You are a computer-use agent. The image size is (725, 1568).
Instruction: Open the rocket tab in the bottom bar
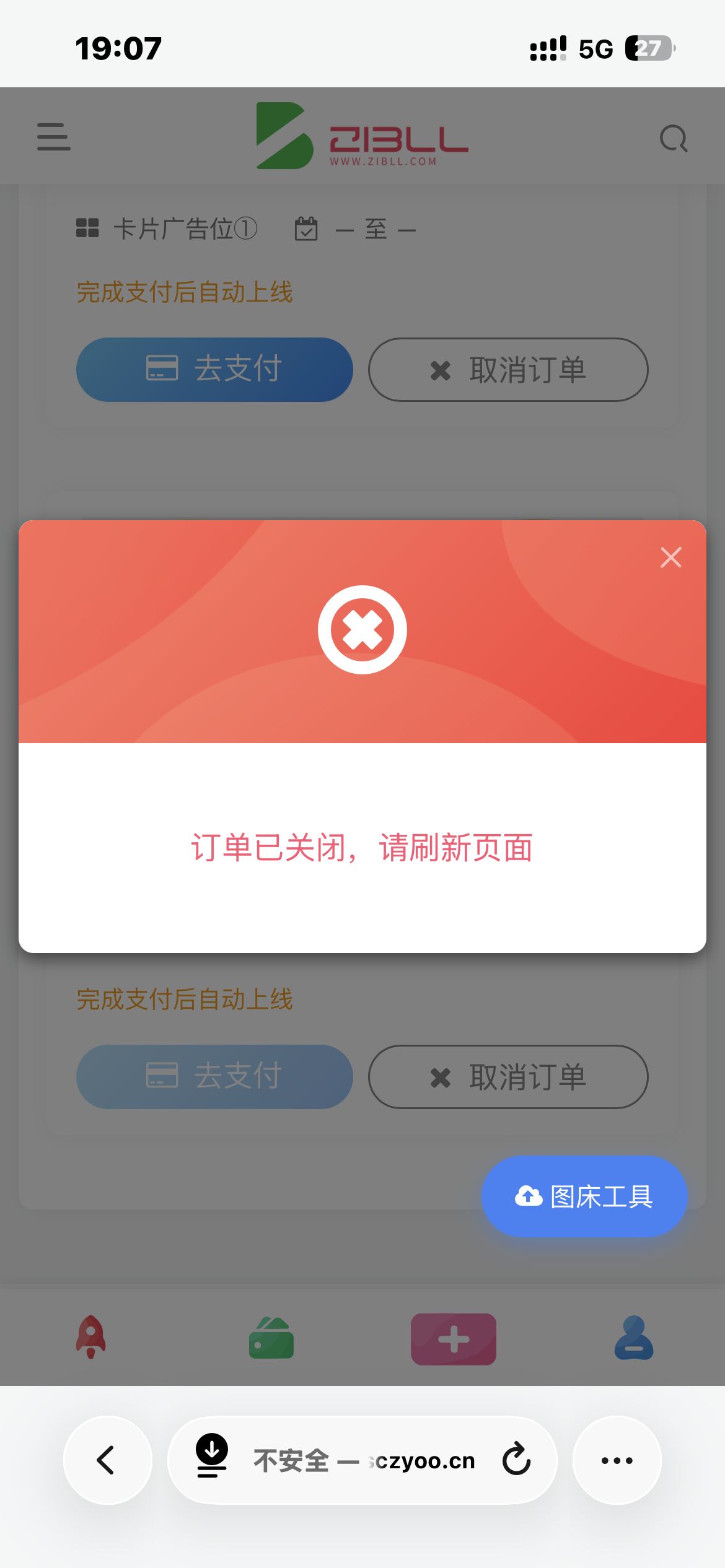click(x=91, y=1337)
